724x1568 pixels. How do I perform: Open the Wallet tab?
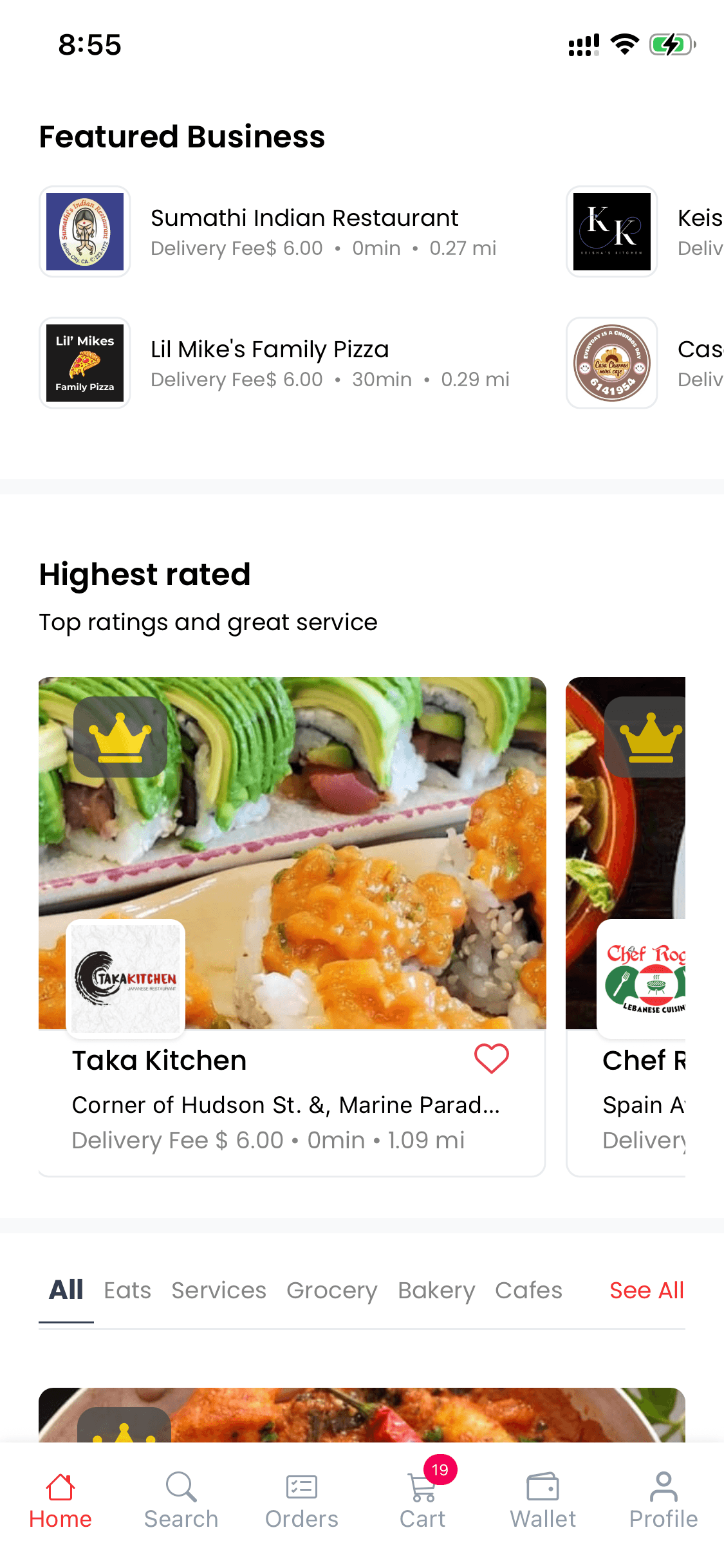[x=543, y=1500]
